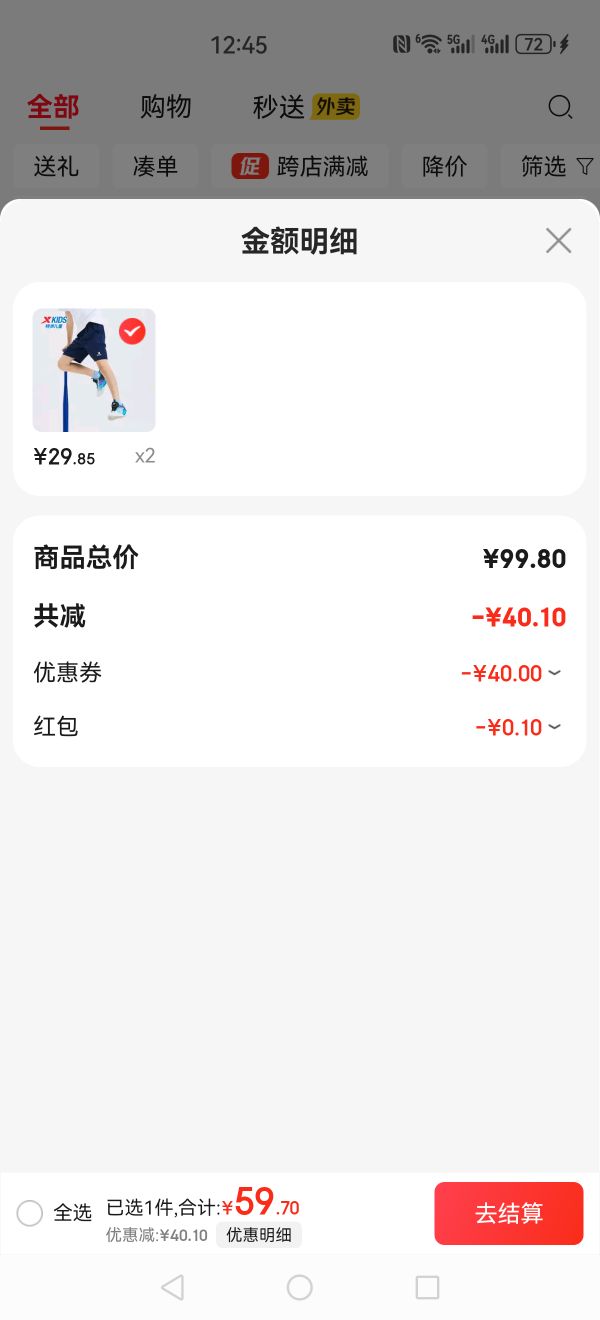Image resolution: width=600 pixels, height=1320 pixels.
Task: Go back with the system back button
Action: [x=172, y=1287]
